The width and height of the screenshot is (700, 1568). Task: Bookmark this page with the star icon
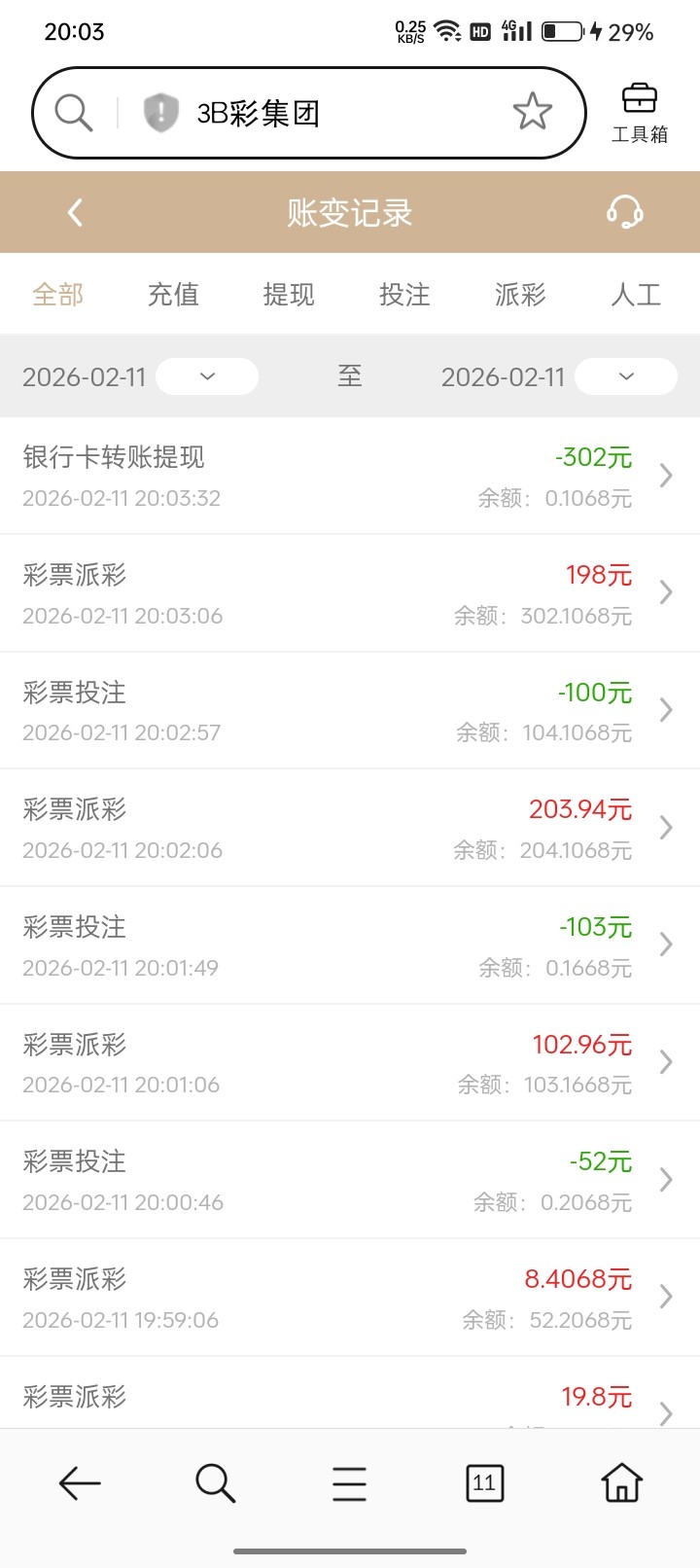(x=532, y=113)
